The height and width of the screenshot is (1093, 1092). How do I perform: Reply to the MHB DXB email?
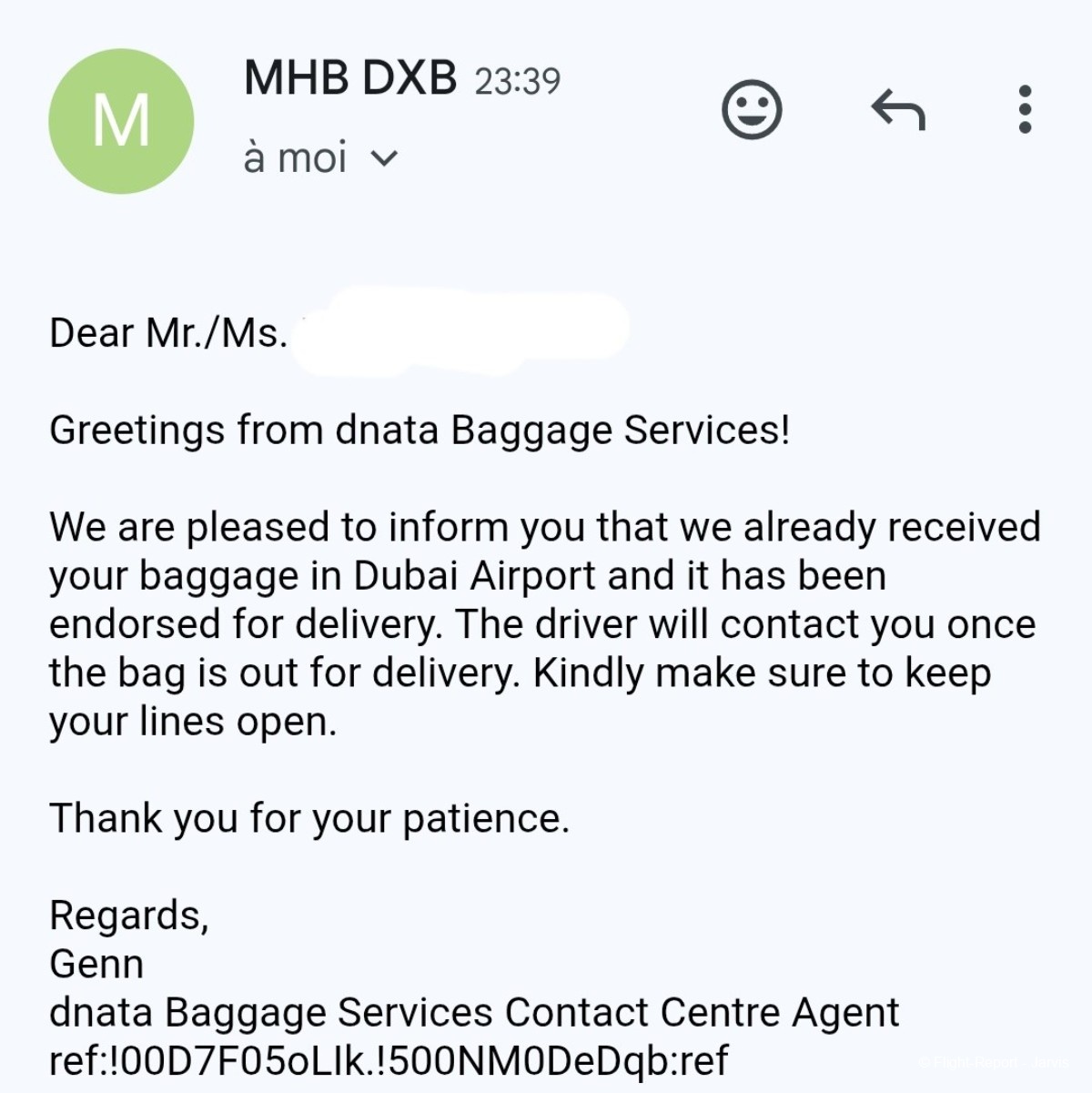point(897,110)
